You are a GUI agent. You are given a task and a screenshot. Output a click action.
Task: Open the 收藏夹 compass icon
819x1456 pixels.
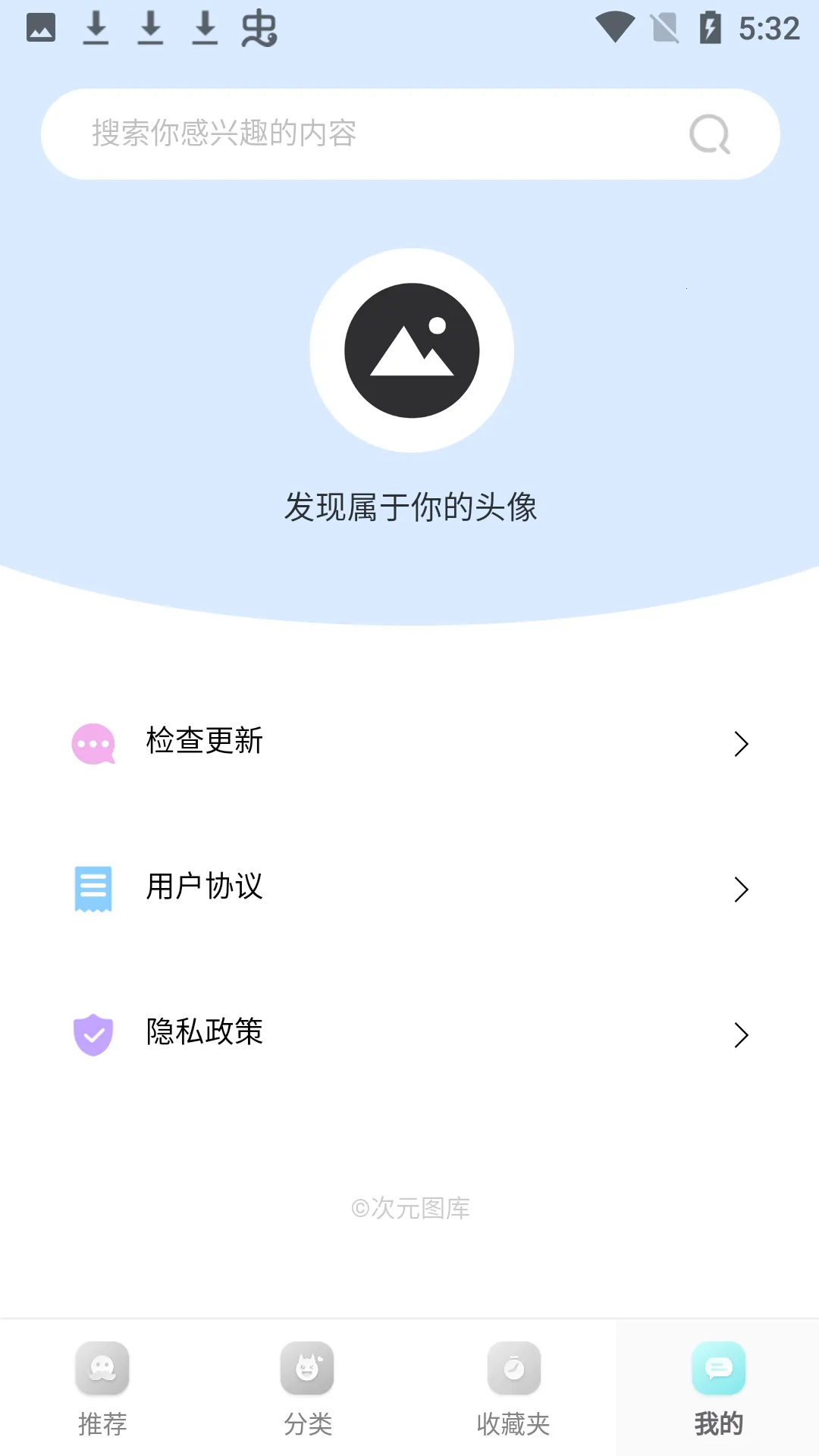click(x=513, y=1370)
